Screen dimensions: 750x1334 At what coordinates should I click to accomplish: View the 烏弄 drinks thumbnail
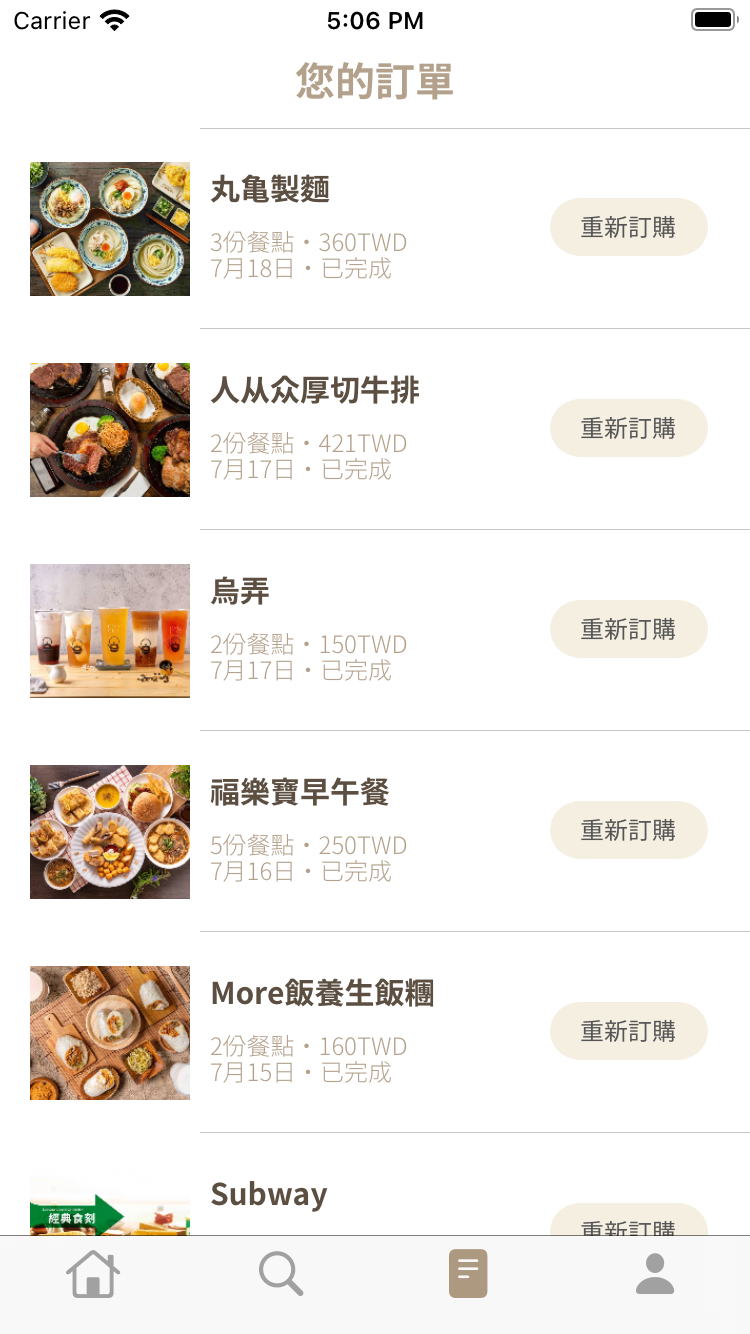tap(109, 631)
